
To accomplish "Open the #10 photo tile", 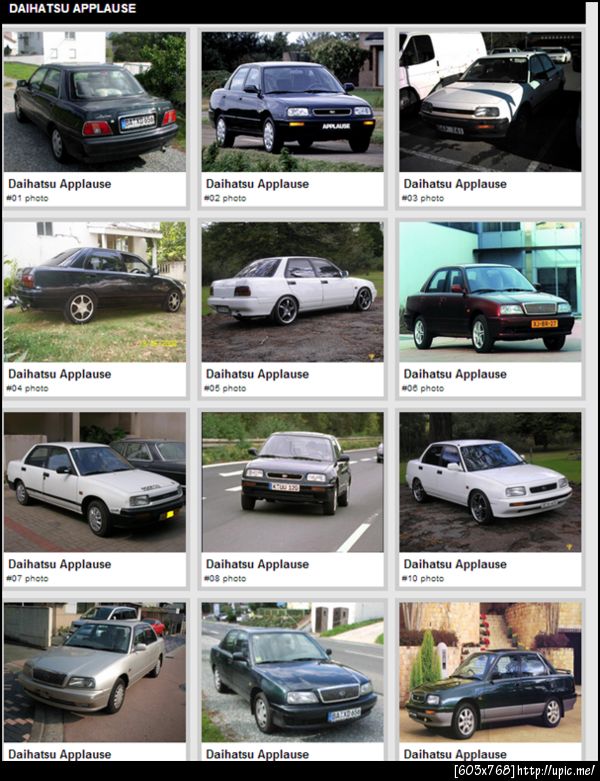I will click(490, 481).
